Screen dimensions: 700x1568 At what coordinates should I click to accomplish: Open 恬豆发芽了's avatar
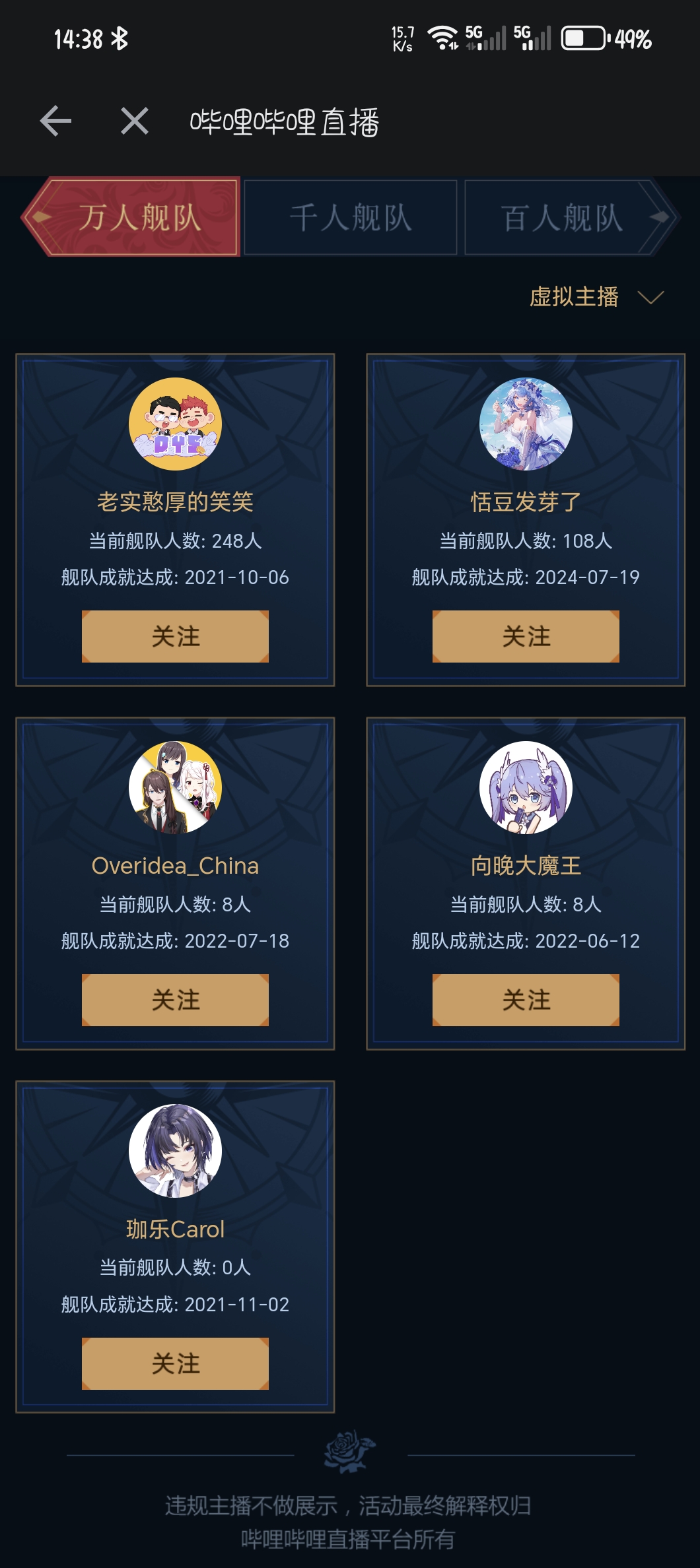[526, 424]
